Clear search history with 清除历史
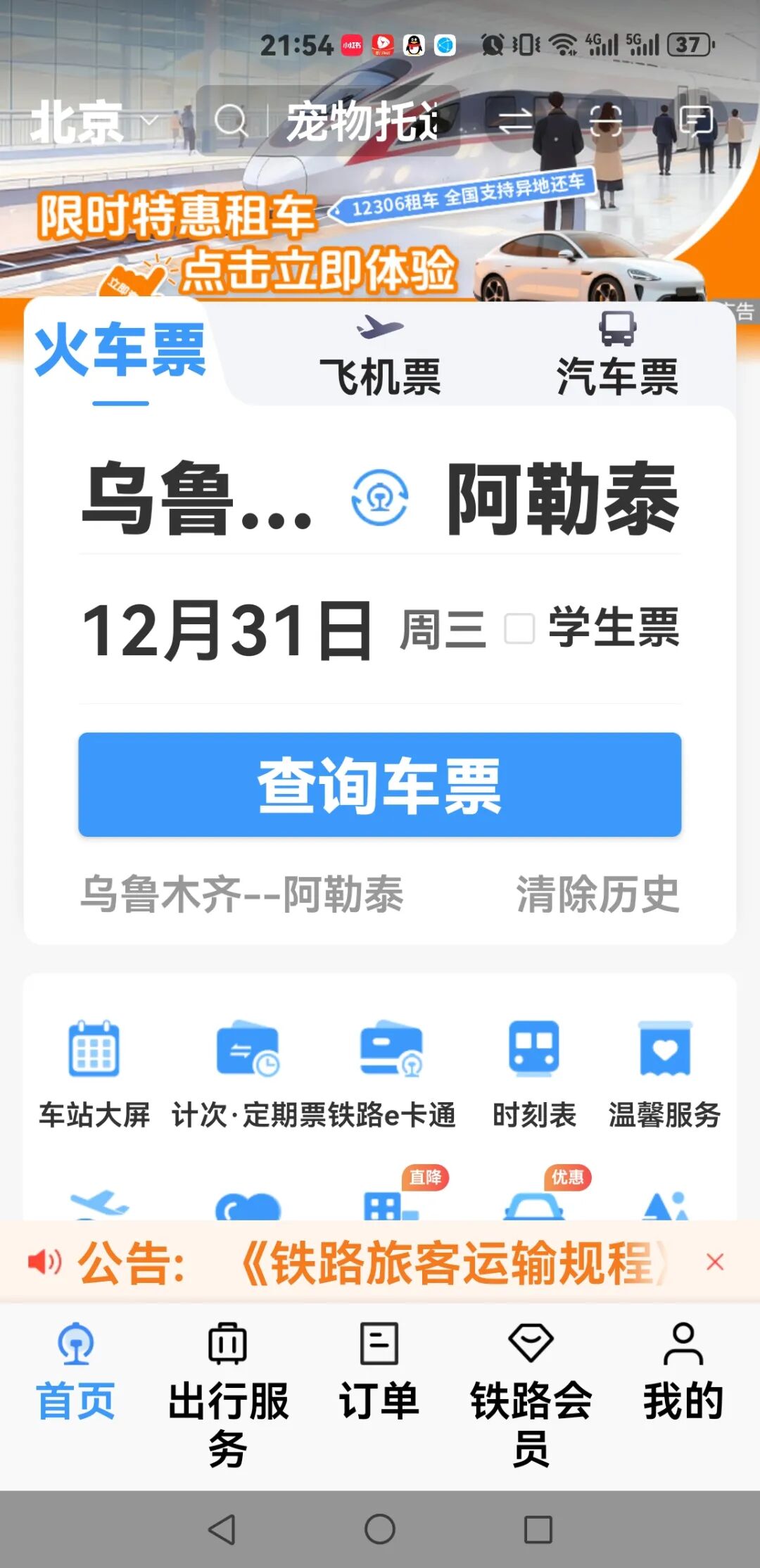Screen dimensions: 760x1568 point(597,894)
